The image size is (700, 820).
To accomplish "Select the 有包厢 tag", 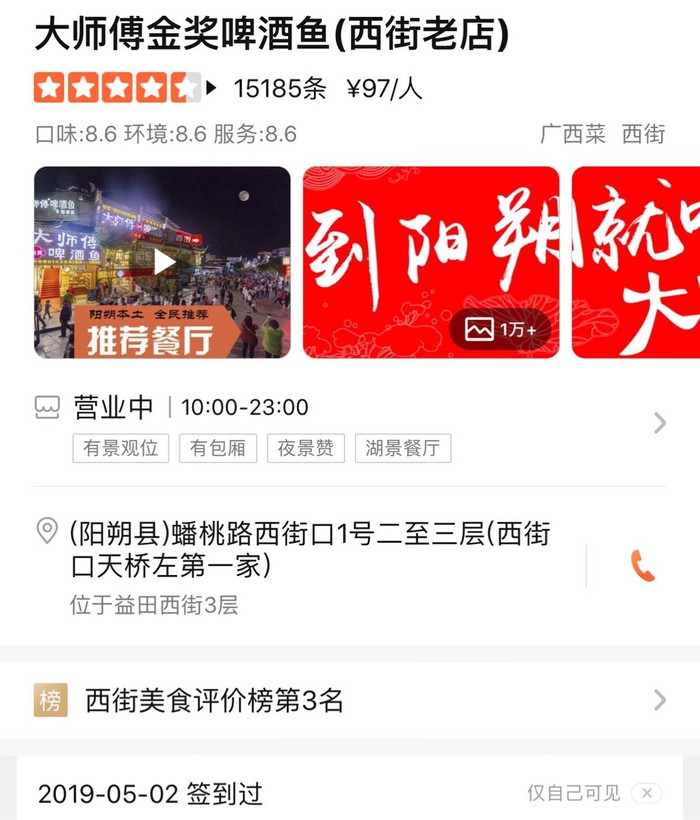I will point(219,448).
